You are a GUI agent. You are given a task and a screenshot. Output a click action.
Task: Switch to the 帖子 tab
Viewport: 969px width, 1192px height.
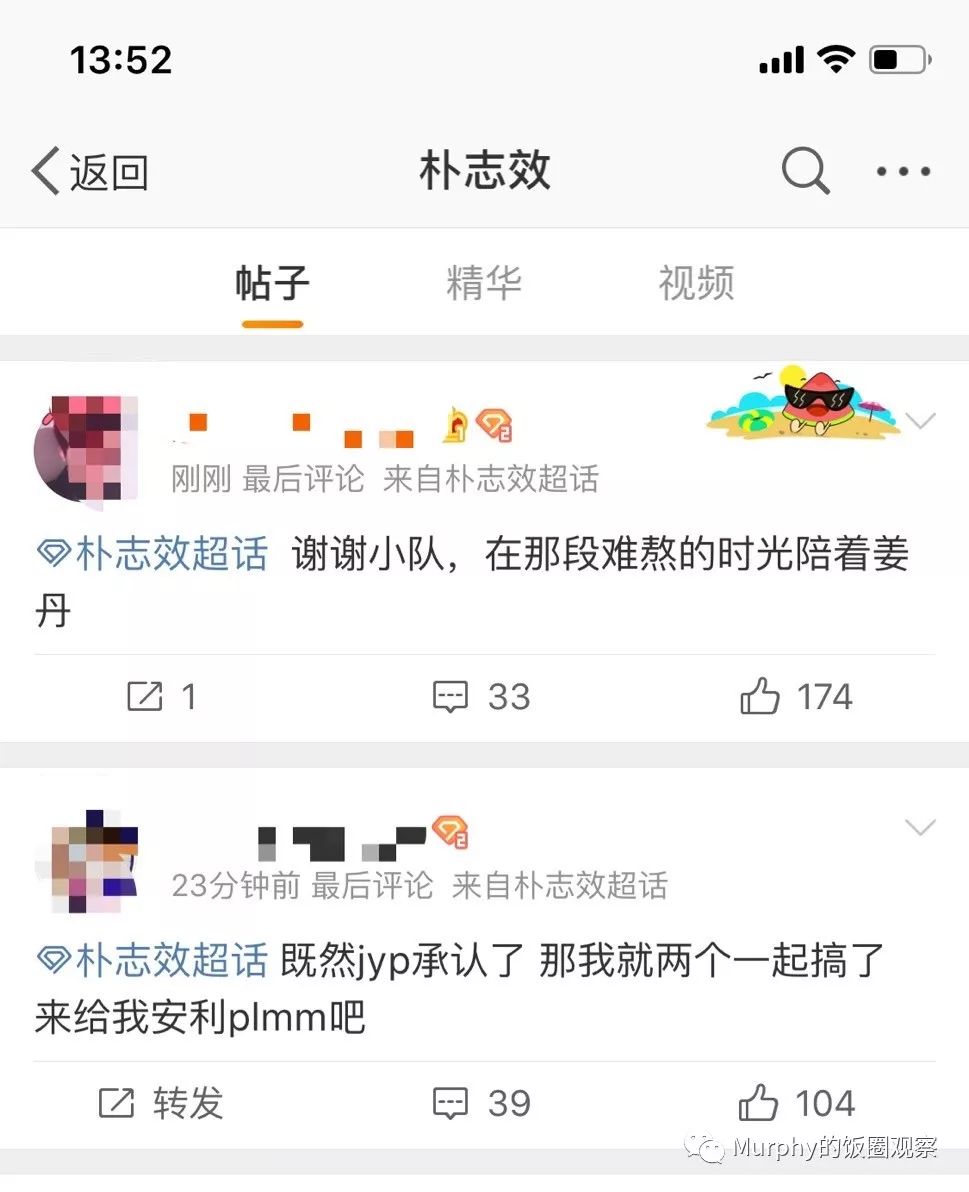pos(272,284)
